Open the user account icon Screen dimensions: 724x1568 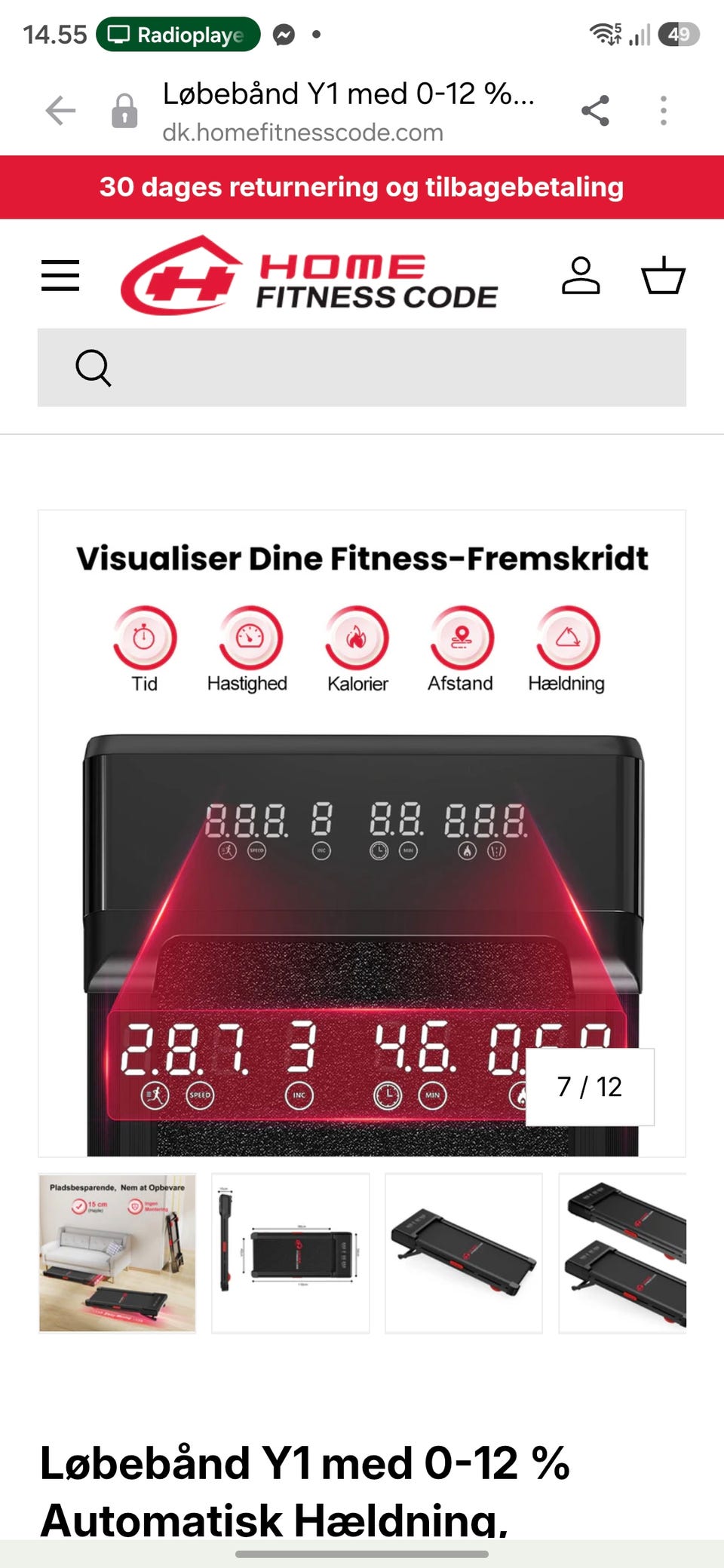(581, 275)
